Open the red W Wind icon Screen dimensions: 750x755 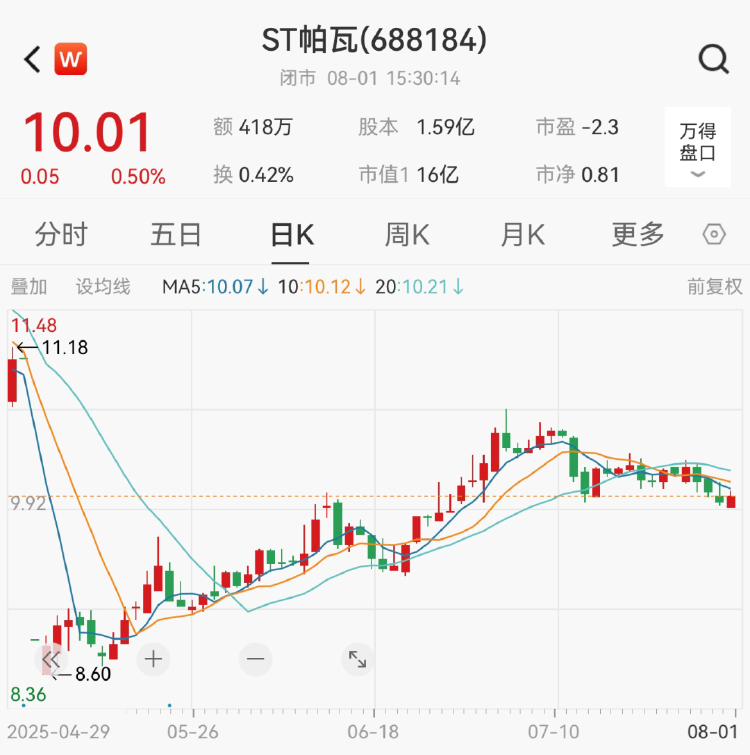[x=70, y=59]
